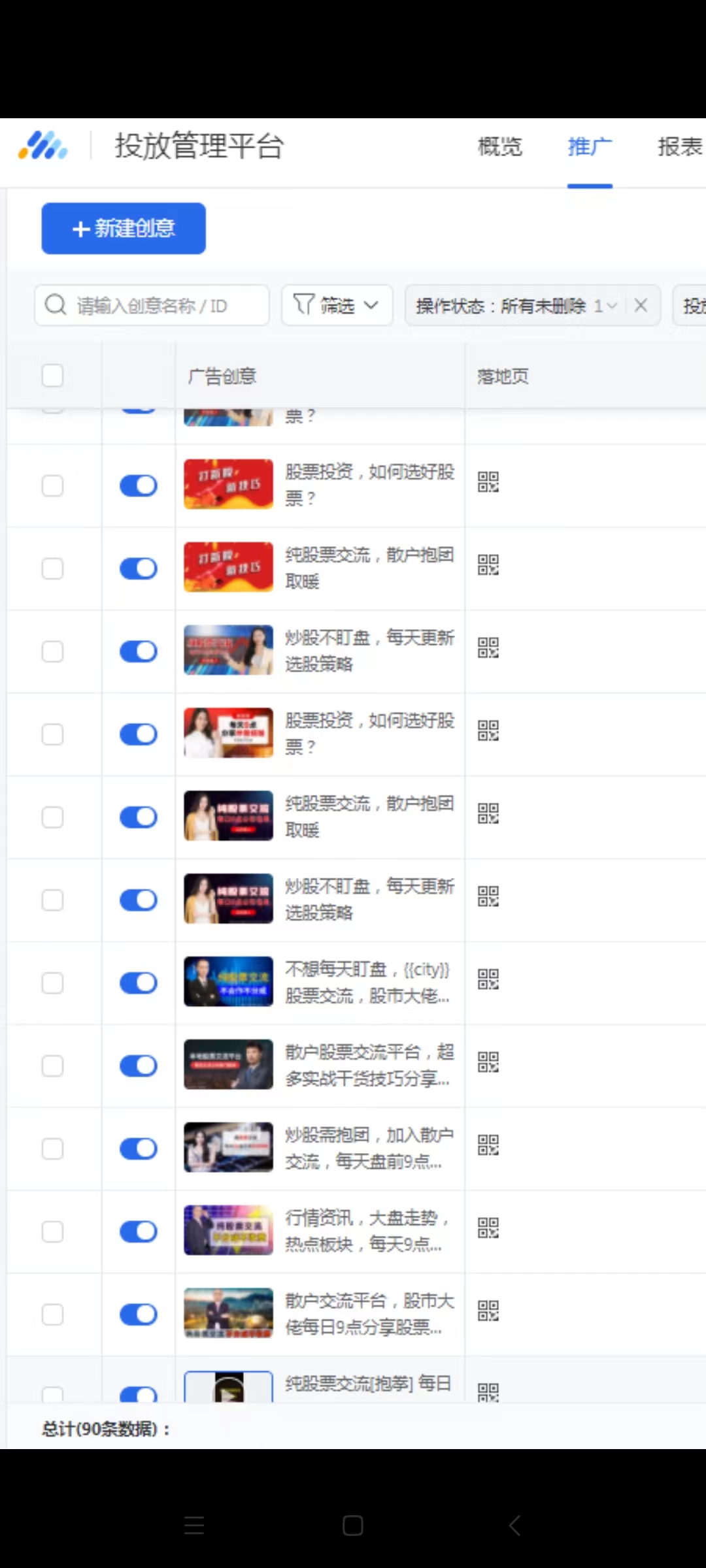Select checkbox for 行情资讯 creative row
The height and width of the screenshot is (1568, 706).
tap(52, 1232)
